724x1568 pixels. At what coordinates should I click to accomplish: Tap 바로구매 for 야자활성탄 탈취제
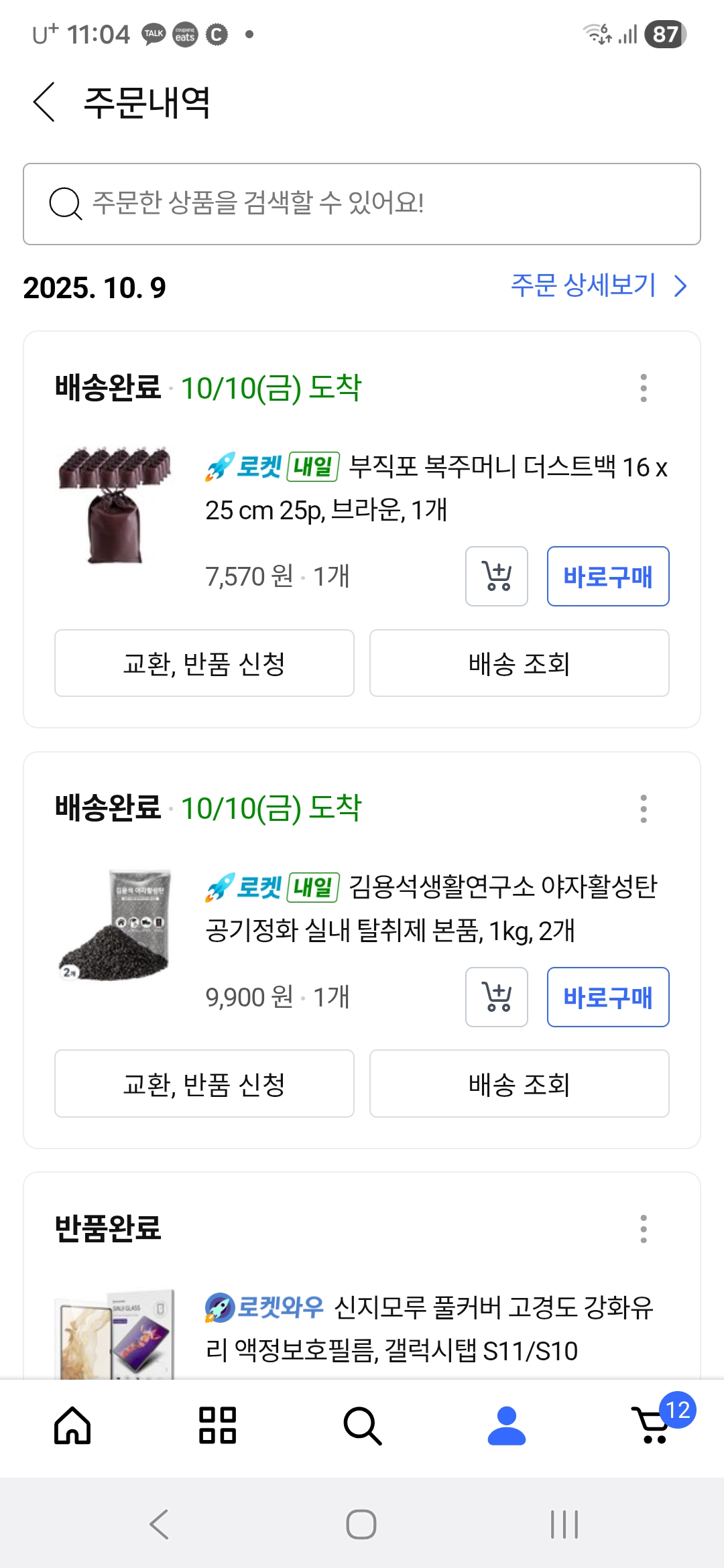[x=607, y=997]
